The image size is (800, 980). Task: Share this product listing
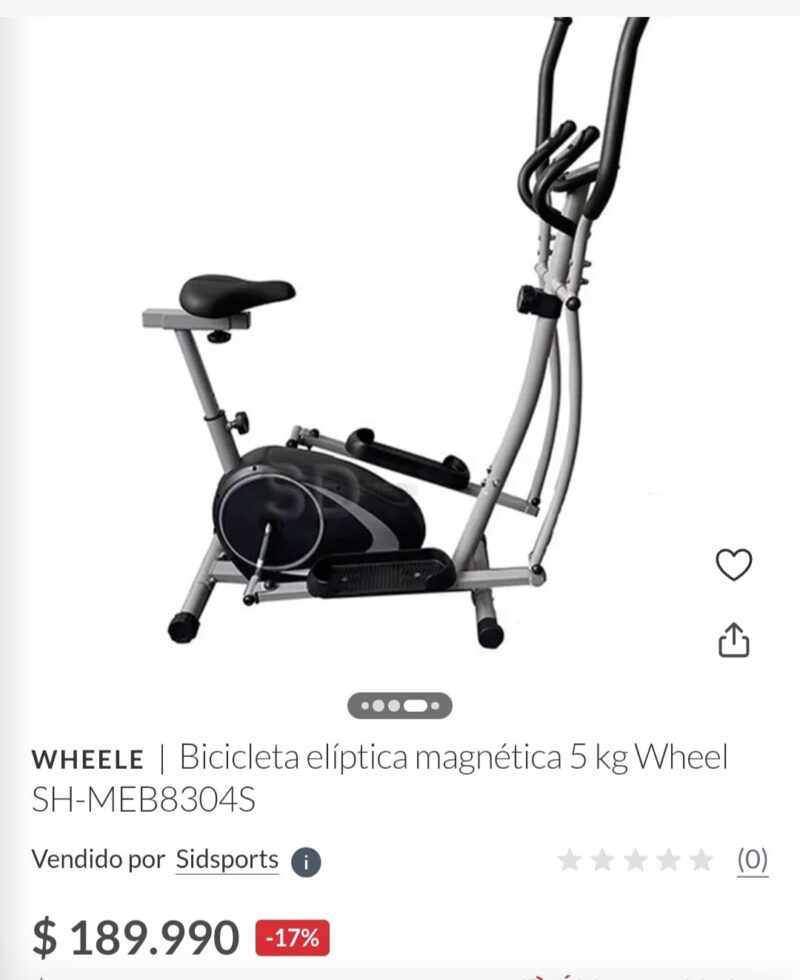tap(733, 640)
